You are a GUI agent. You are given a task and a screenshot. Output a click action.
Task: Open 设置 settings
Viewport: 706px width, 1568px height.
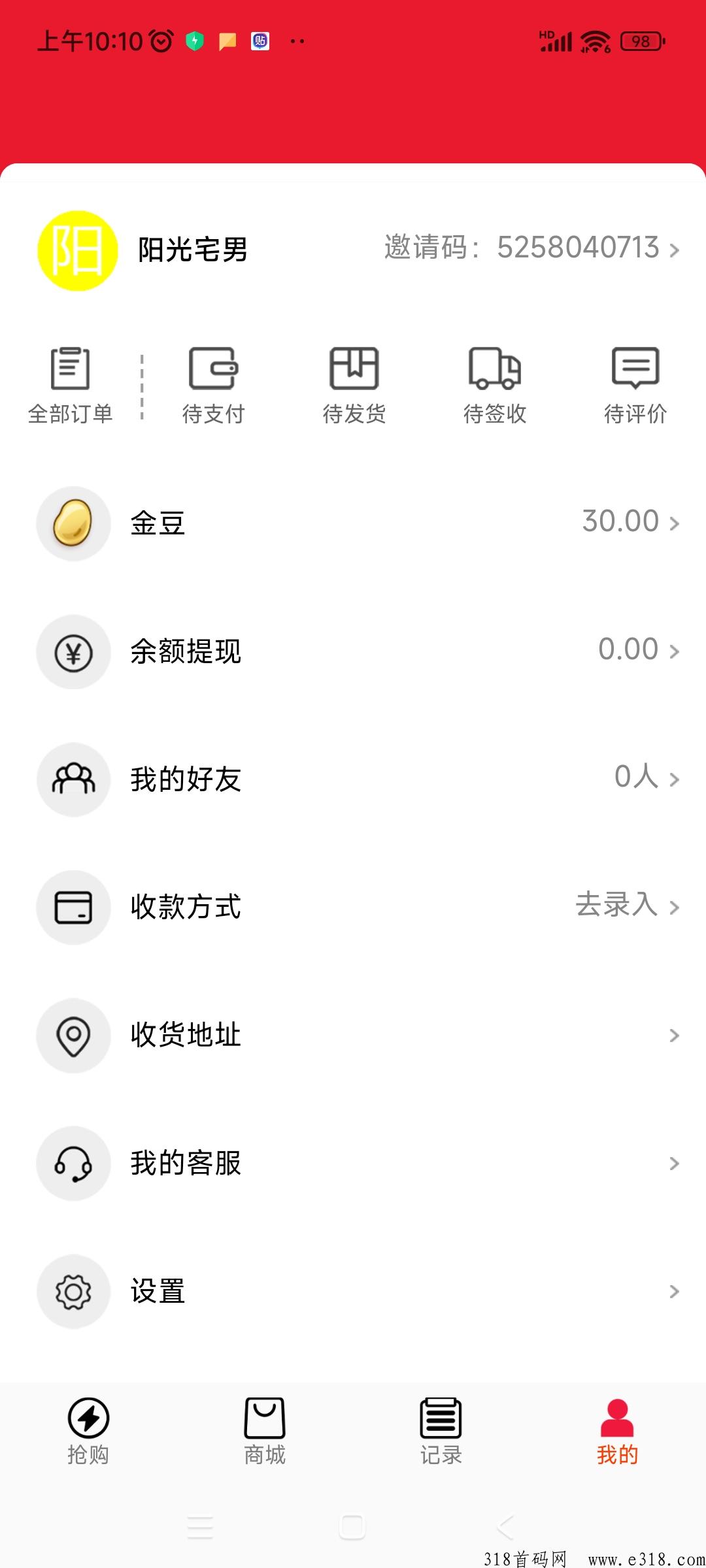tap(353, 1291)
